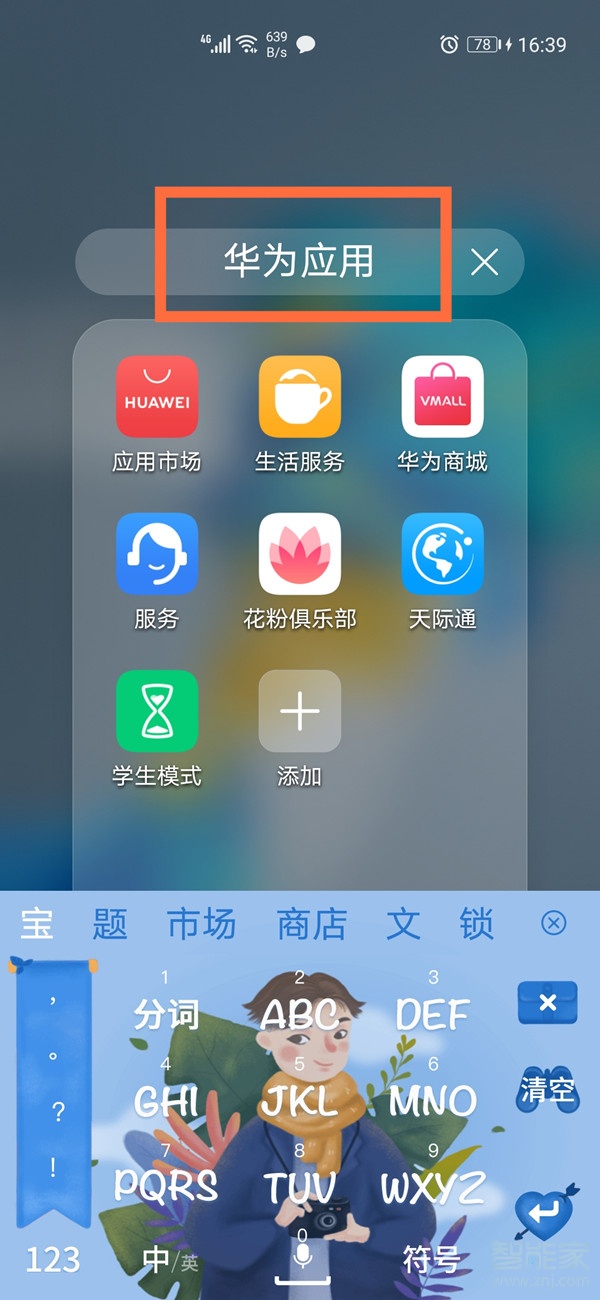
Task: Open the 符号 symbols panel
Action: click(432, 1259)
